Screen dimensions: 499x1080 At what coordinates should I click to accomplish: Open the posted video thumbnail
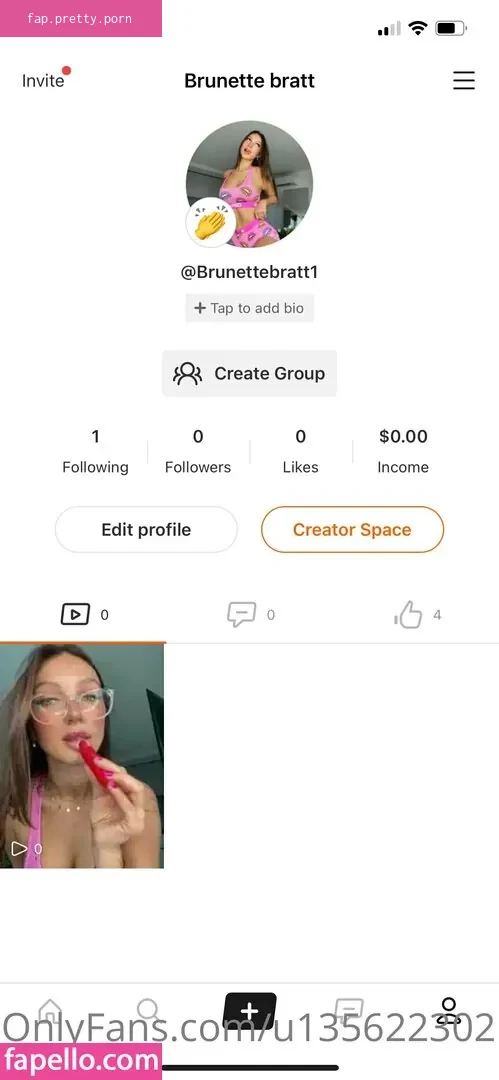click(x=82, y=756)
